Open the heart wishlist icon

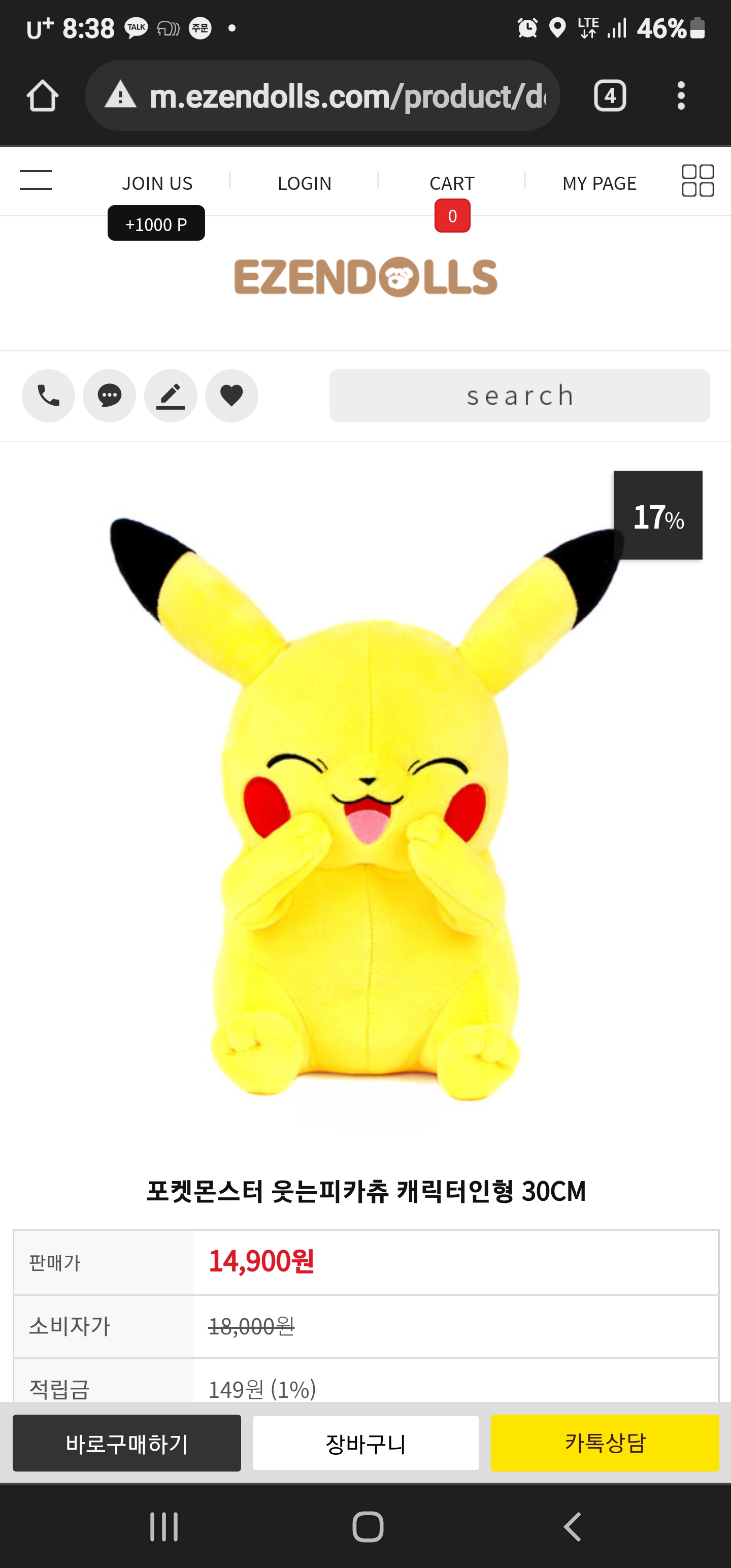[x=231, y=396]
